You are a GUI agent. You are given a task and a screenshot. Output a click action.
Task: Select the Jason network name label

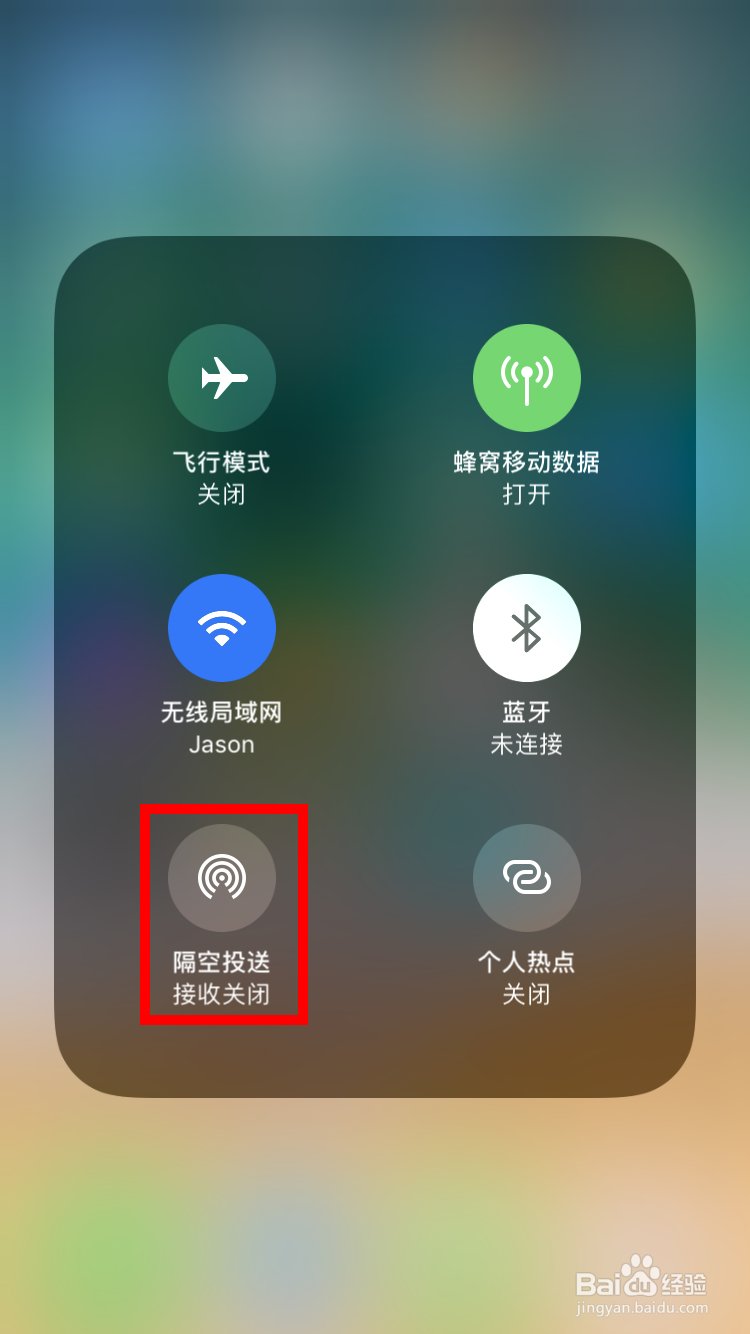coord(221,745)
